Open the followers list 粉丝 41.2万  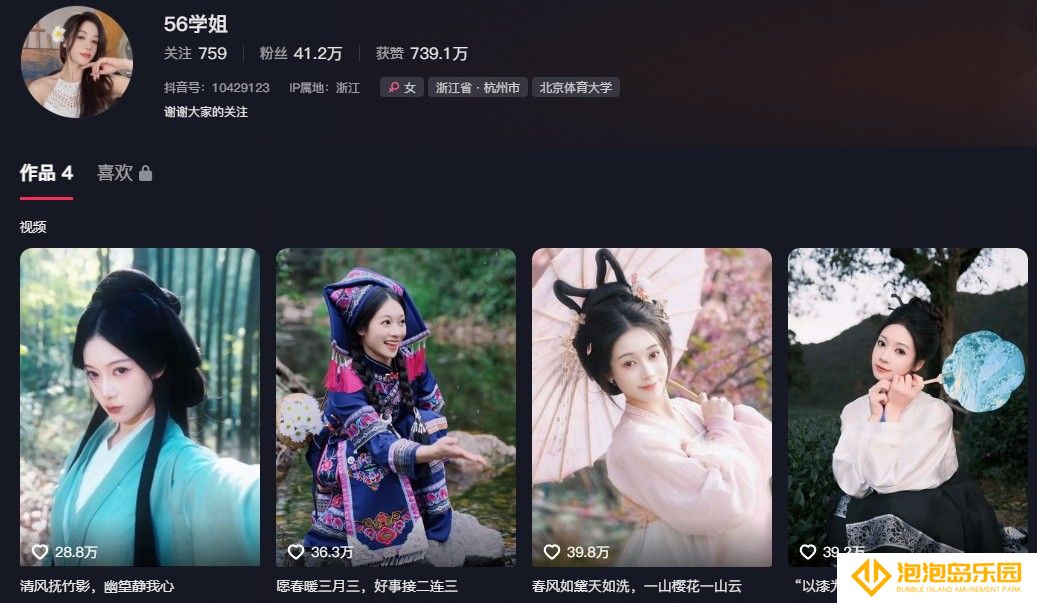tap(300, 53)
